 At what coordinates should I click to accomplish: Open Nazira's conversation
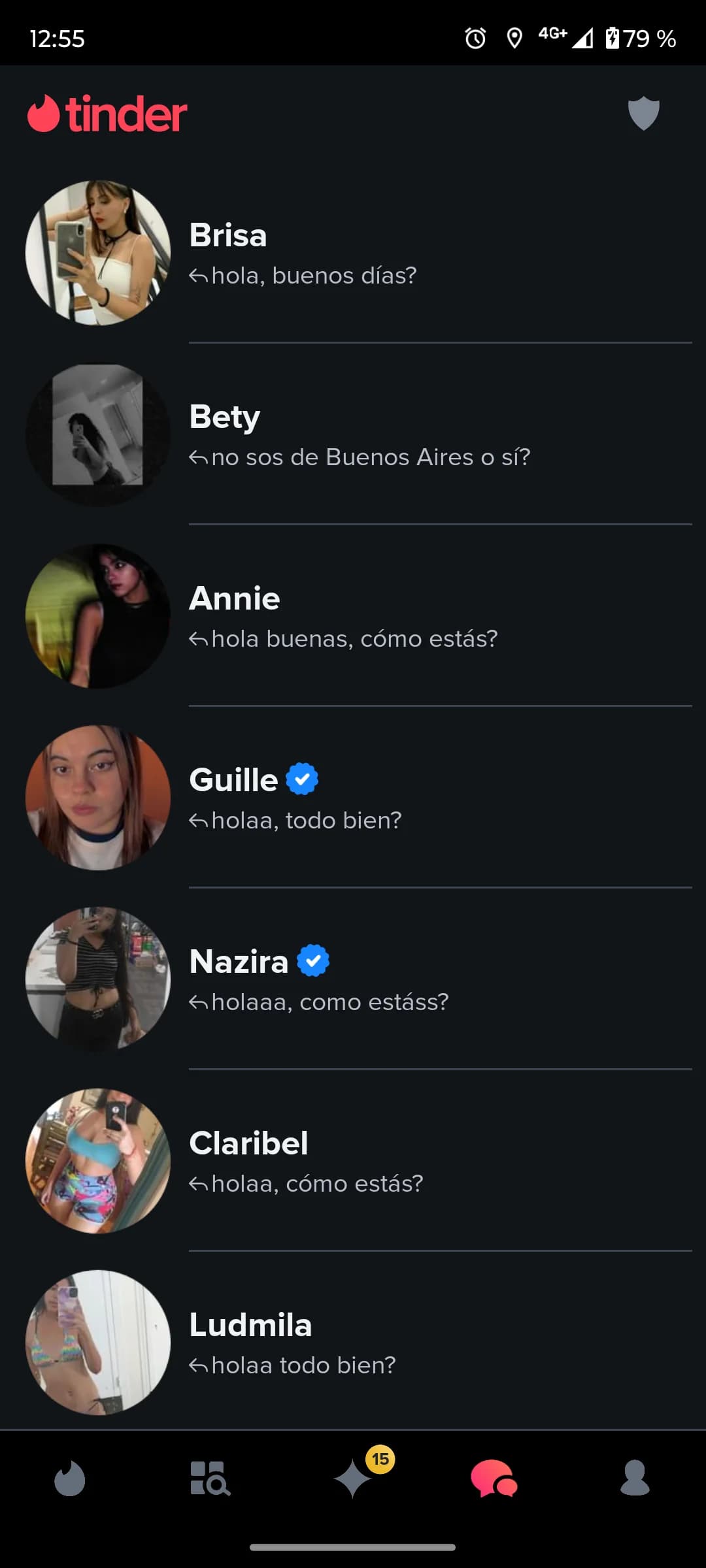[353, 979]
